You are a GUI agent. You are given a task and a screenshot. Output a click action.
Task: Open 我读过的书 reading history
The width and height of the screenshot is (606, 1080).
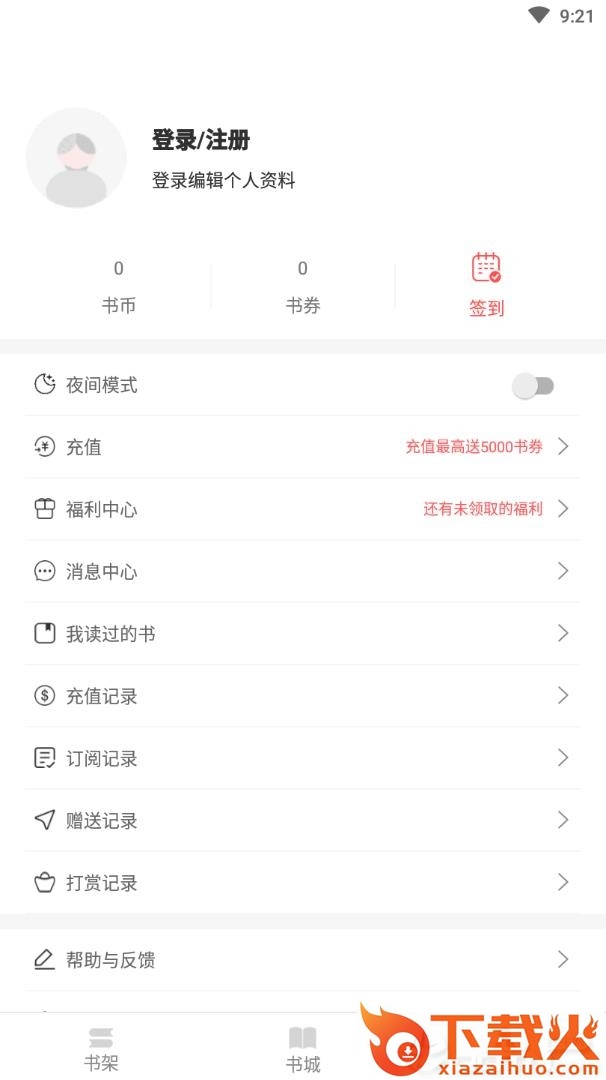tap(302, 633)
